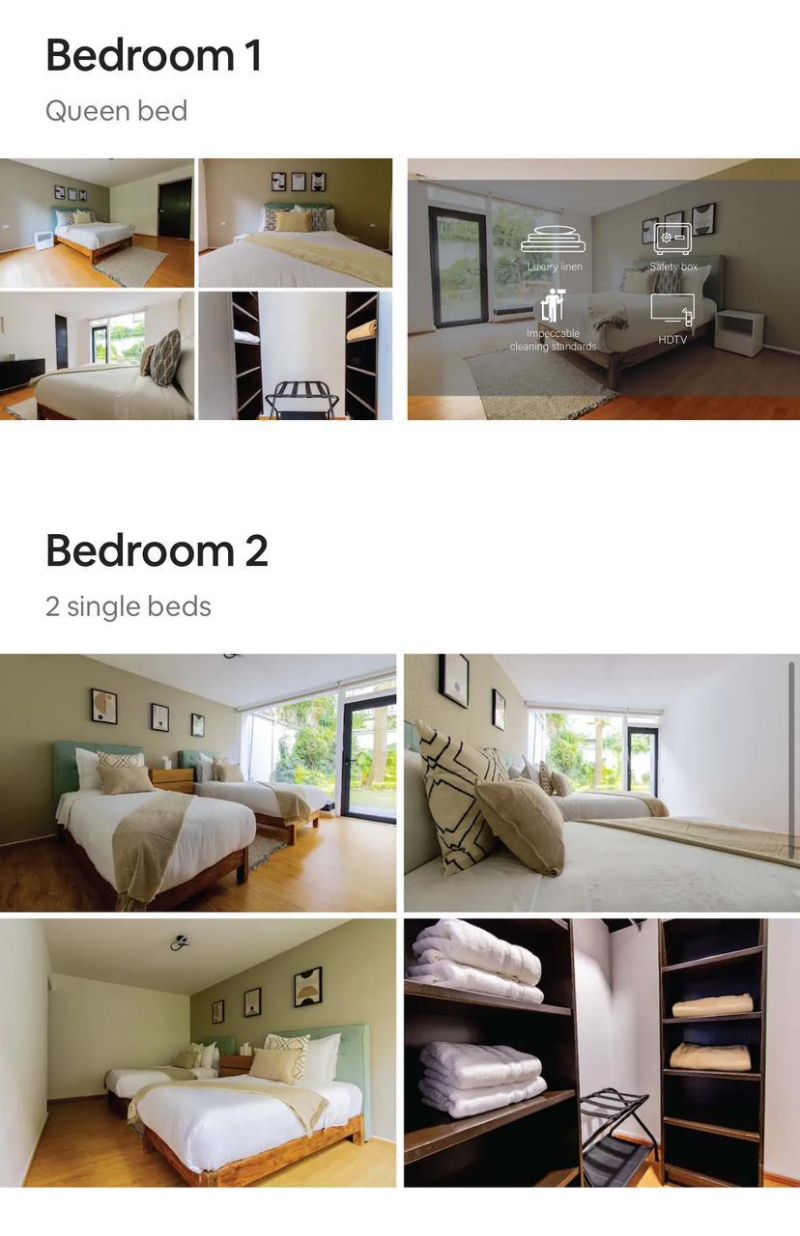Open the Bedroom 1 four-photo collage image
The width and height of the screenshot is (800, 1236).
[x=196, y=289]
